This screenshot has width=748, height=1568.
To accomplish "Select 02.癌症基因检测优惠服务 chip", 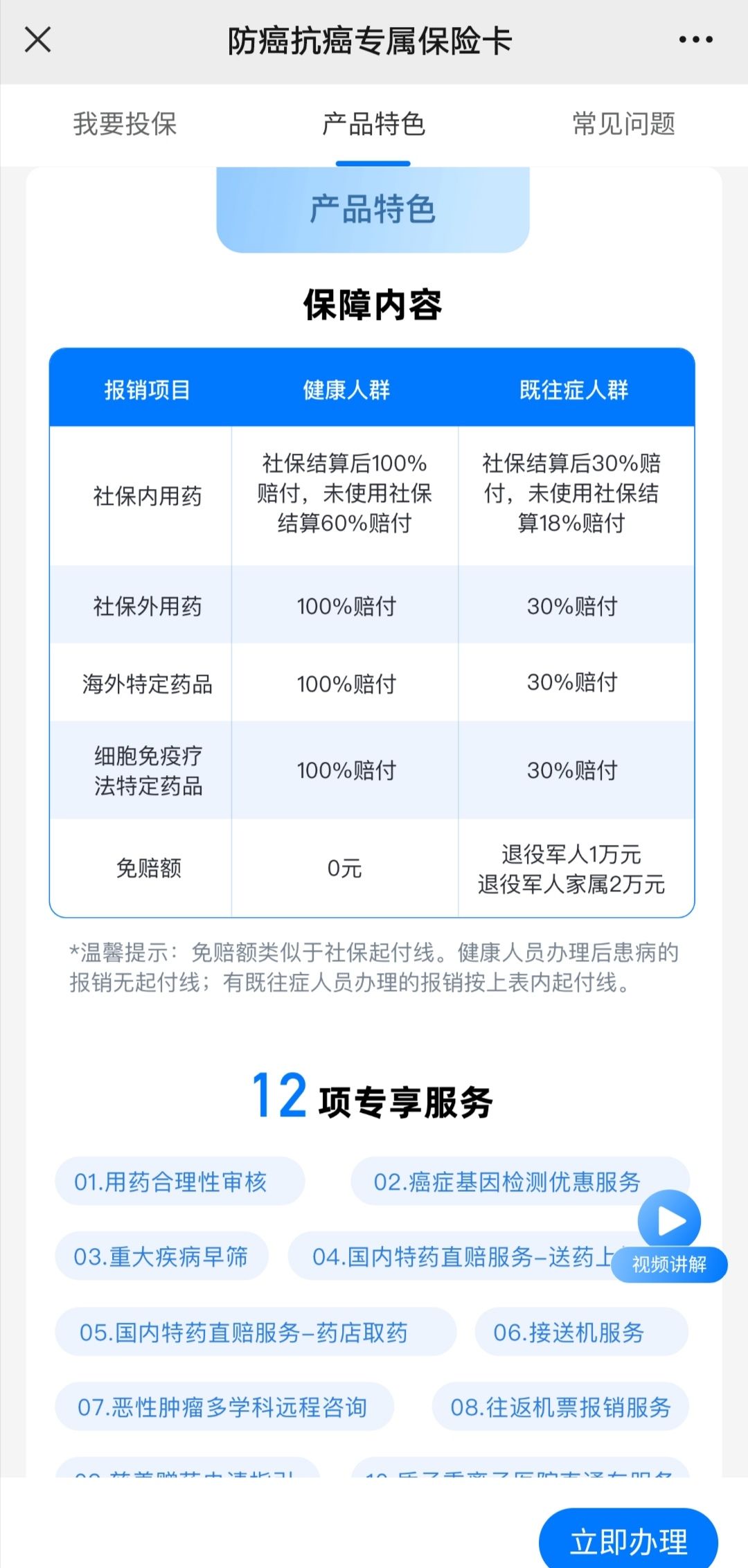I will pyautogui.click(x=506, y=1182).
